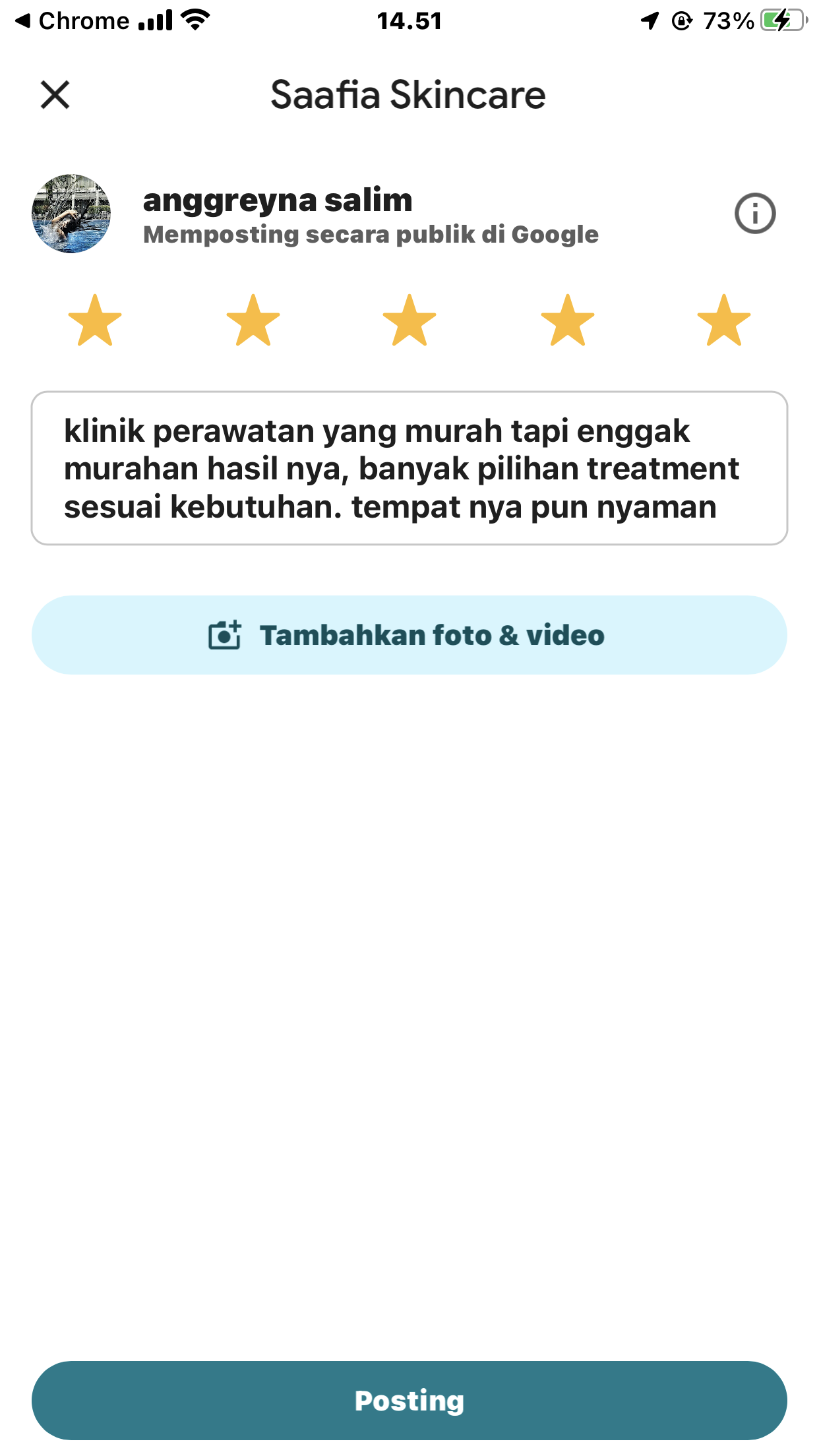The height and width of the screenshot is (1456, 819).
Task: Submit the review with Posting button
Action: click(x=409, y=1401)
